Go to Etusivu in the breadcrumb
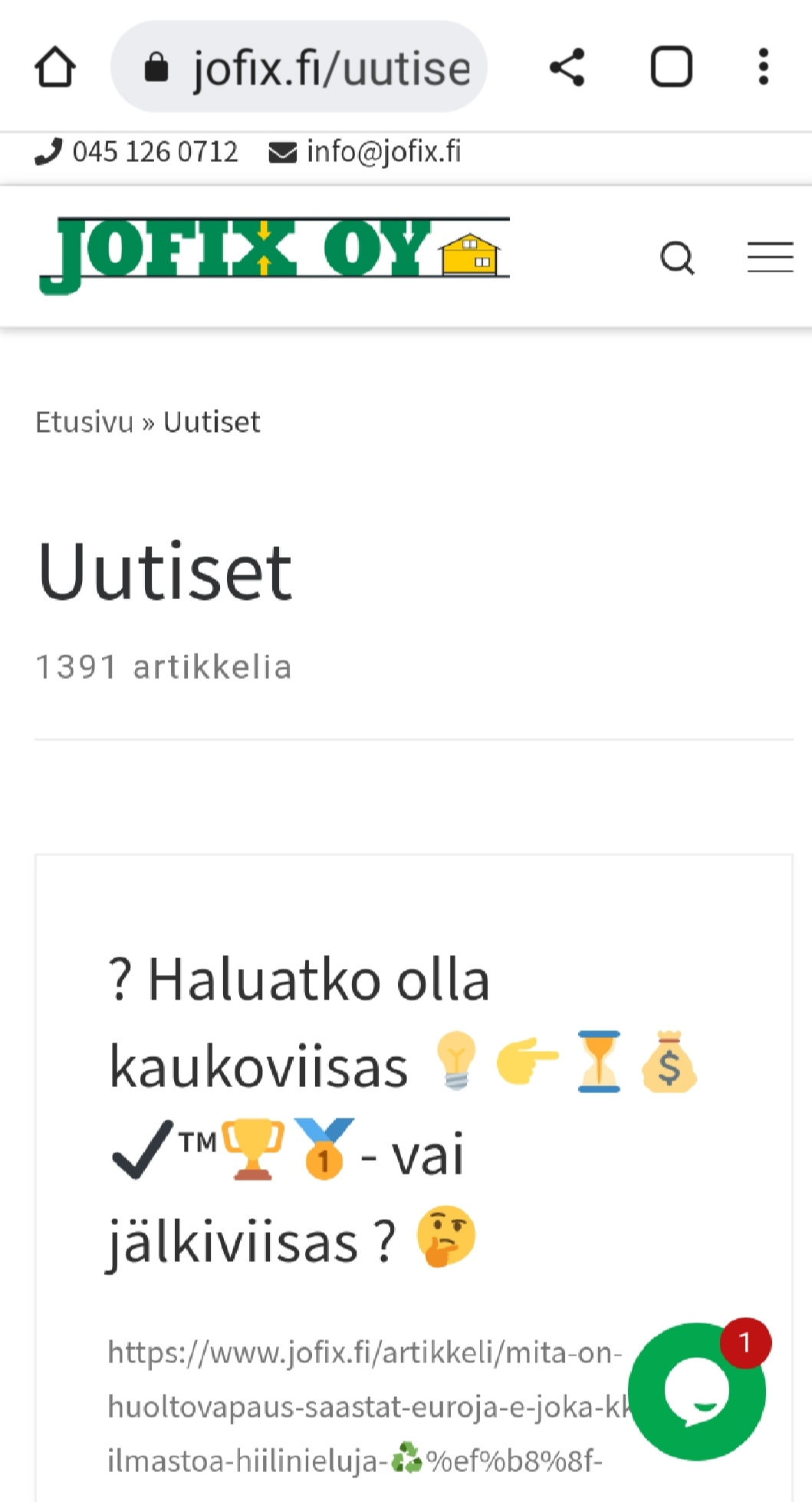The width and height of the screenshot is (812, 1502). 84,422
